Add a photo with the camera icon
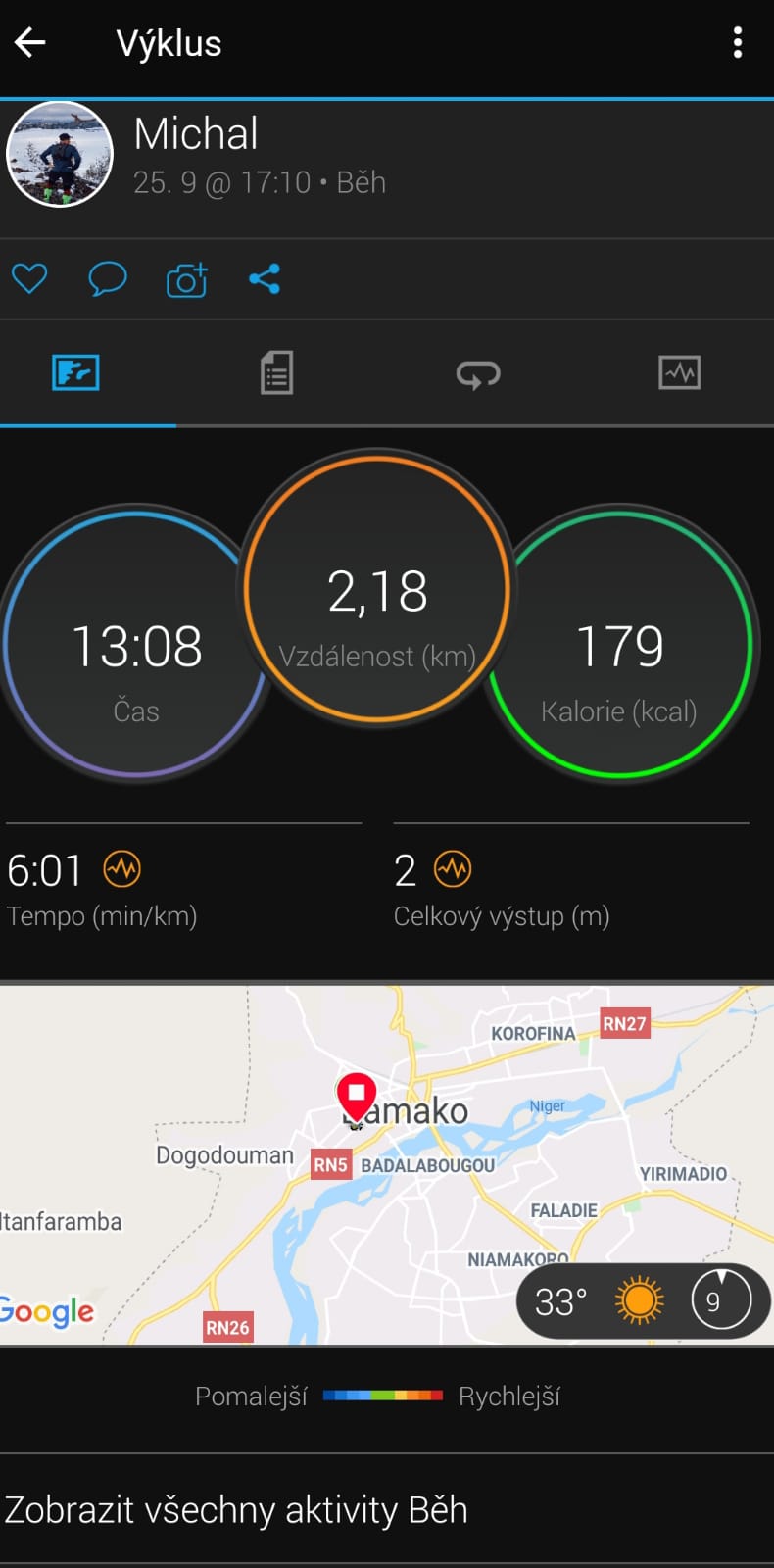774x1568 pixels. [186, 279]
